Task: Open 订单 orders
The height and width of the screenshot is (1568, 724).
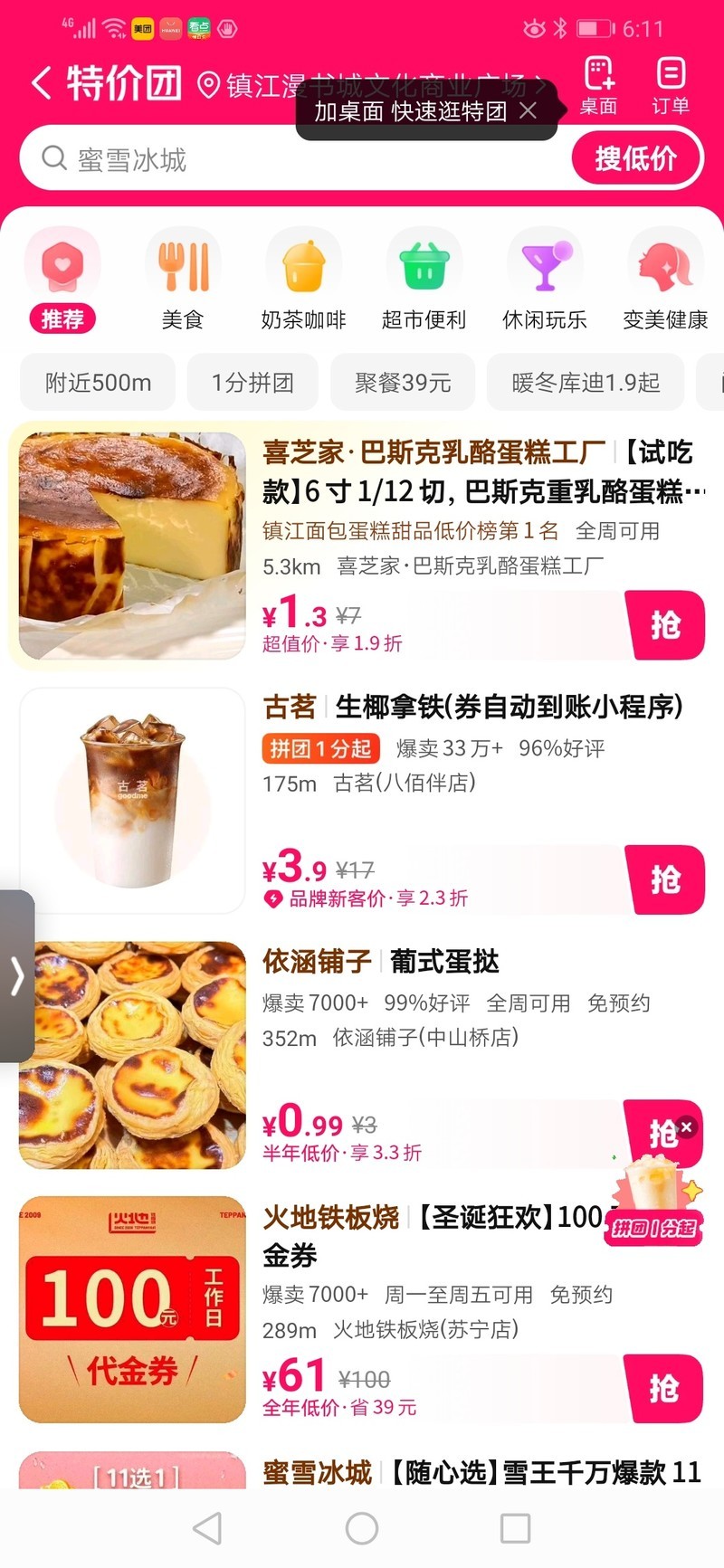Action: (x=671, y=85)
